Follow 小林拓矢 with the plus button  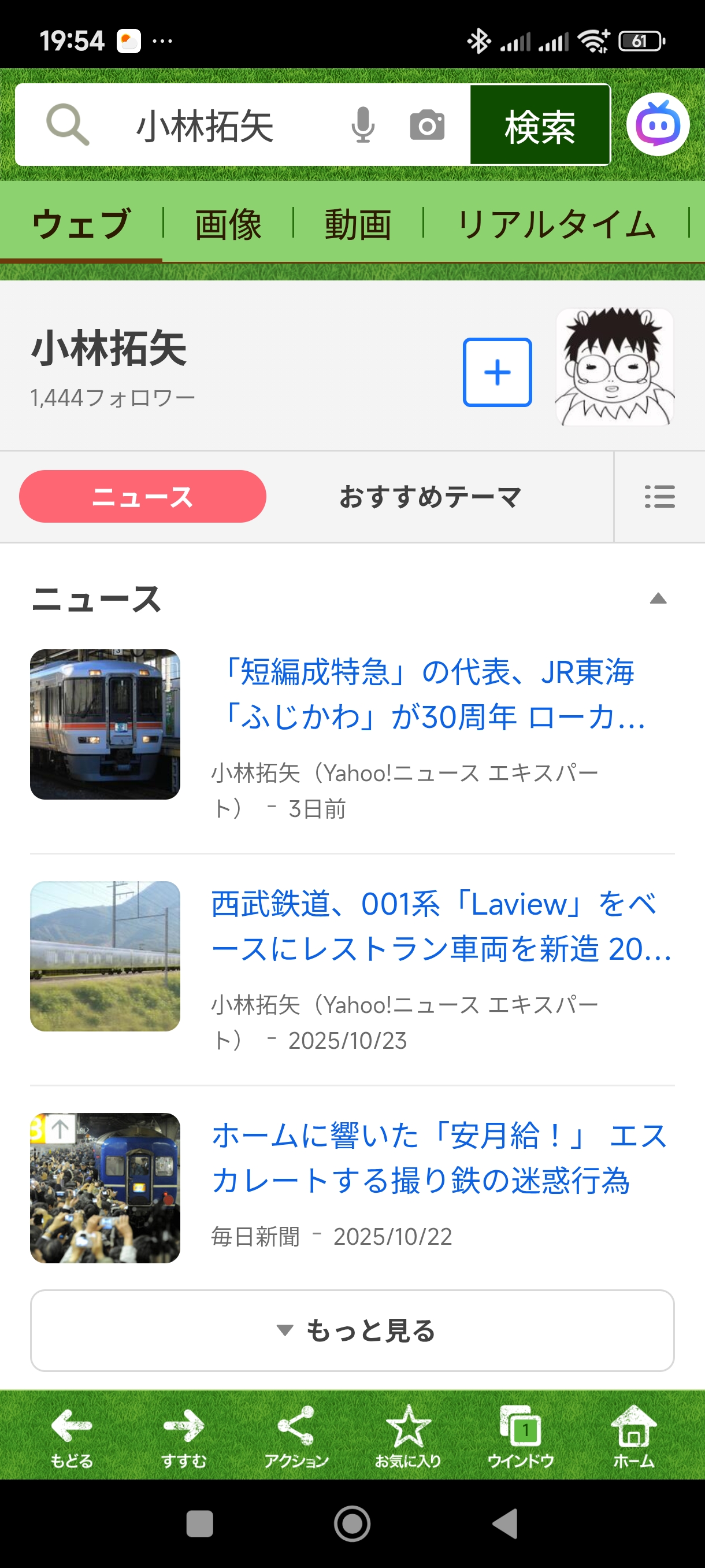coord(497,372)
